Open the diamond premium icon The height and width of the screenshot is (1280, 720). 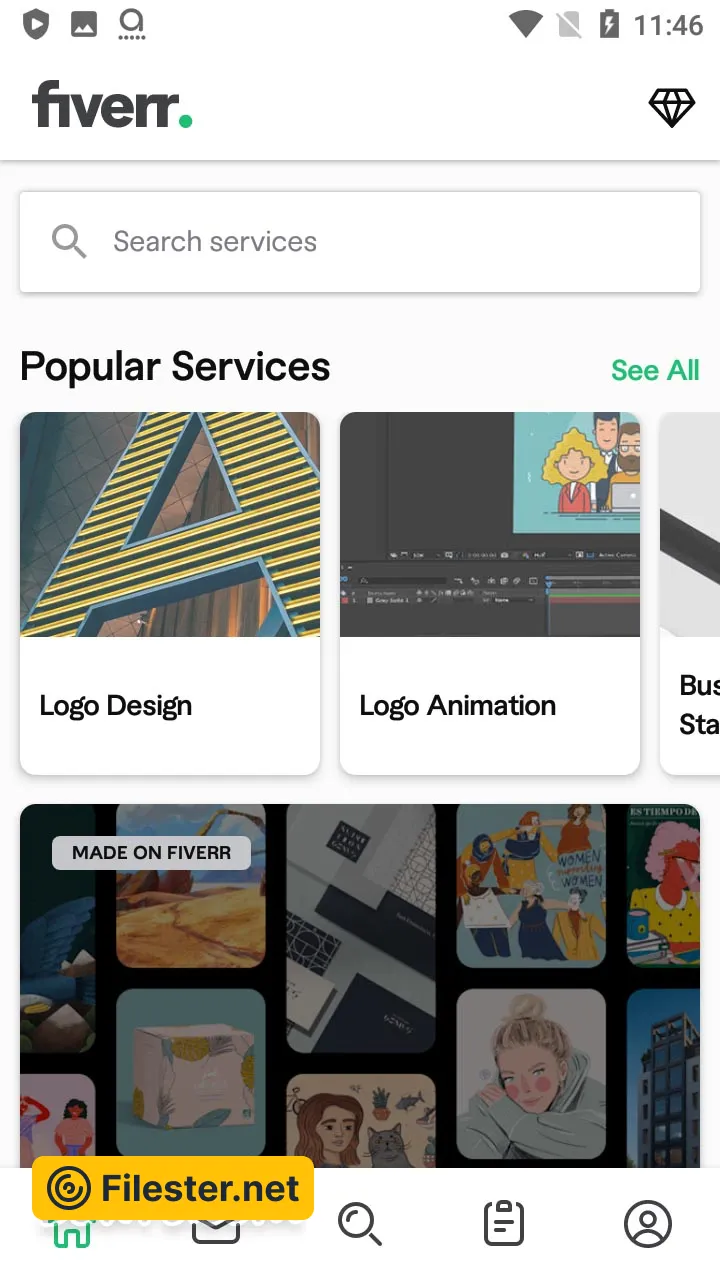(671, 107)
